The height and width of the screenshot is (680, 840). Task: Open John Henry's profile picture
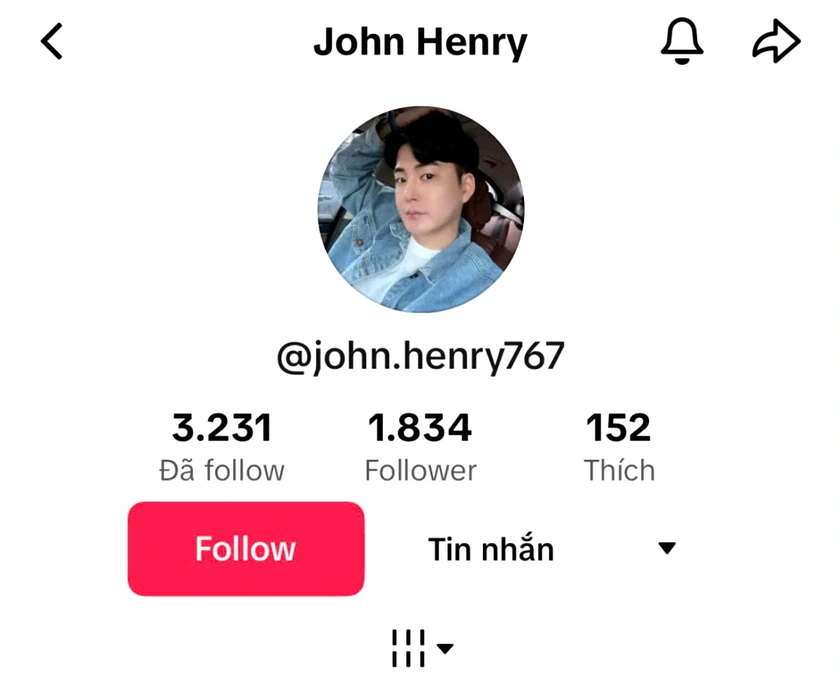[x=421, y=210]
